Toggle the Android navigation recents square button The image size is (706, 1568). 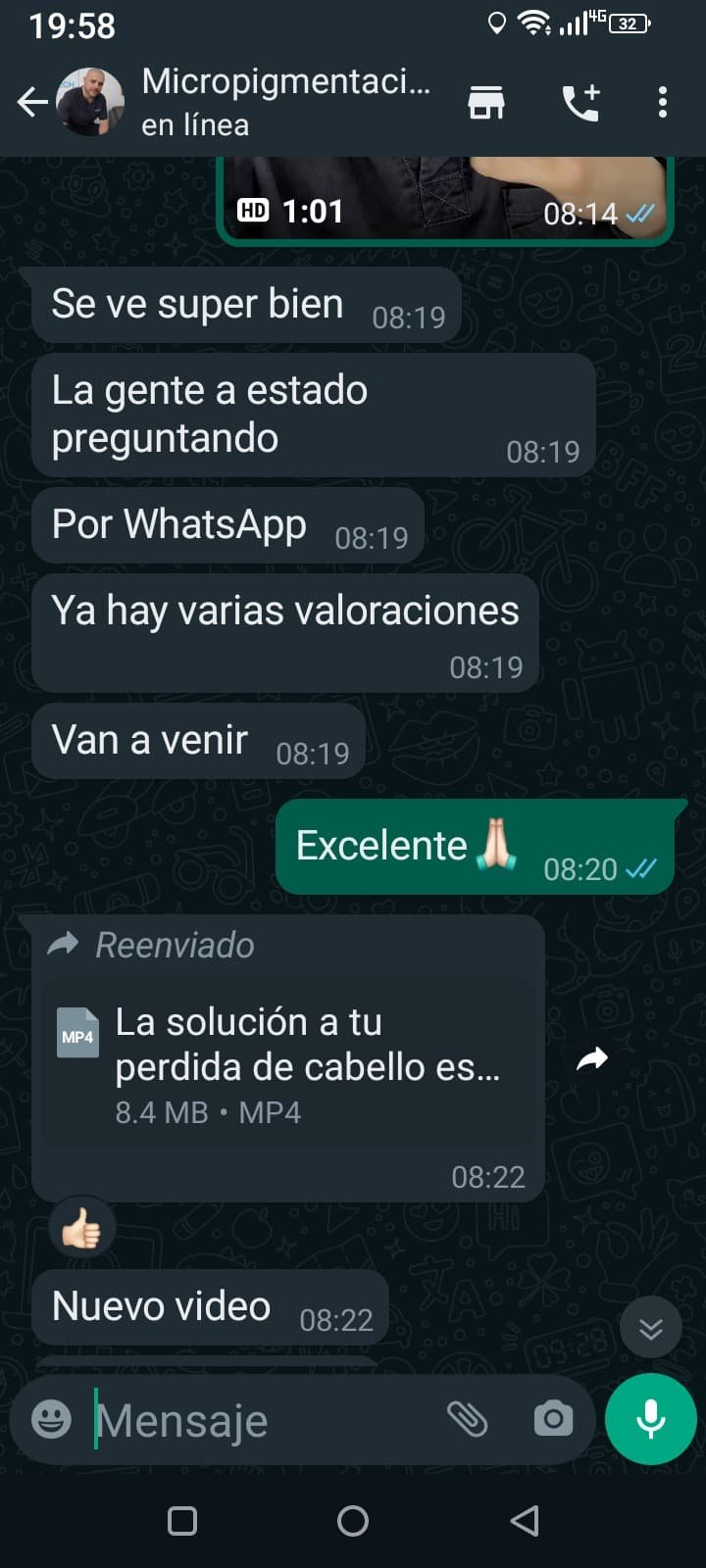181,1522
